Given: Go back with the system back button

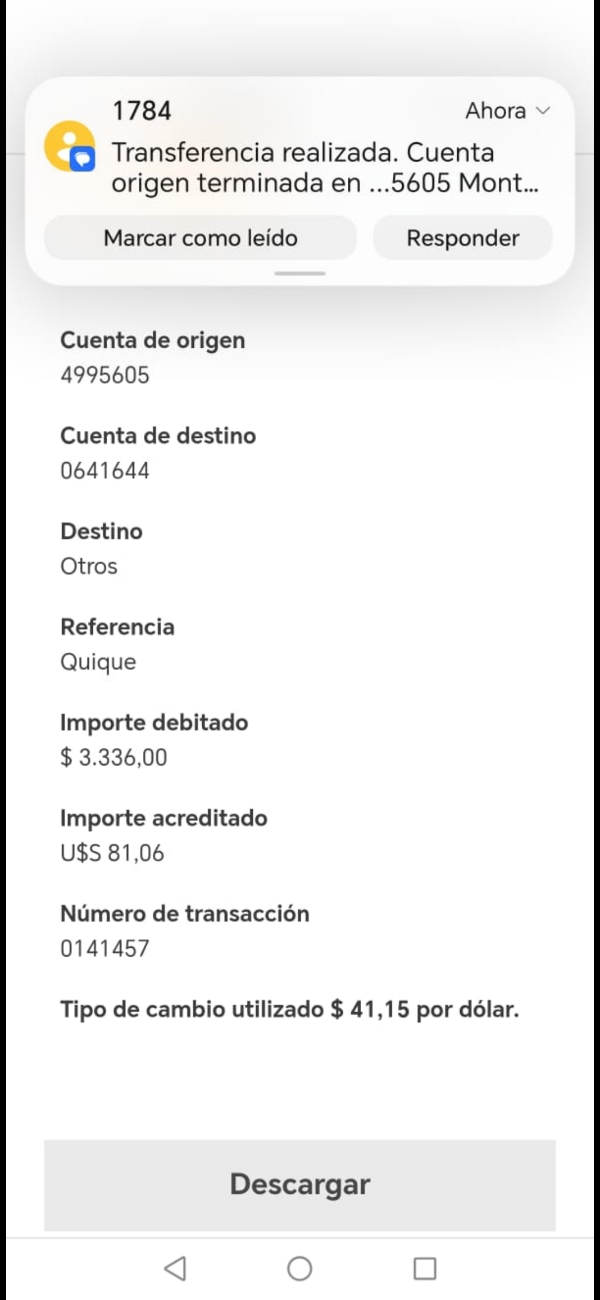Looking at the screenshot, I should (175, 1269).
